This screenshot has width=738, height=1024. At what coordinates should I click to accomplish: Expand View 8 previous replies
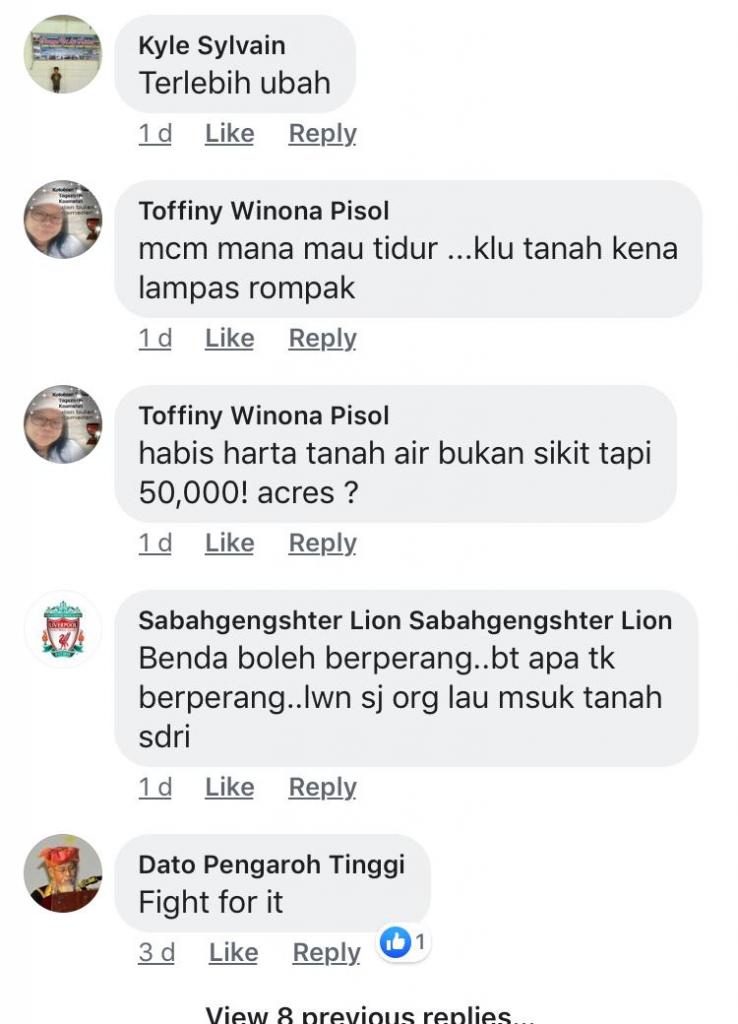point(370,1014)
